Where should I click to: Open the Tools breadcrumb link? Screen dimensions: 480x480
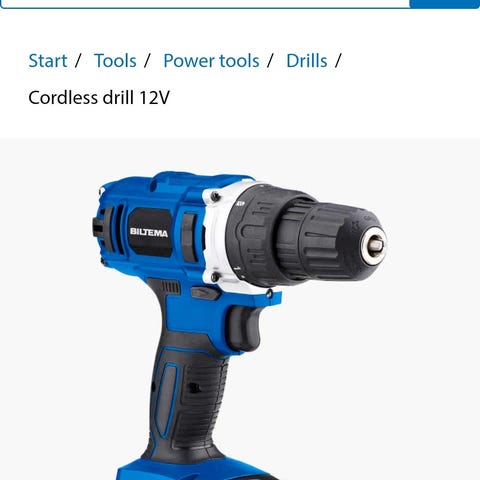[115, 61]
